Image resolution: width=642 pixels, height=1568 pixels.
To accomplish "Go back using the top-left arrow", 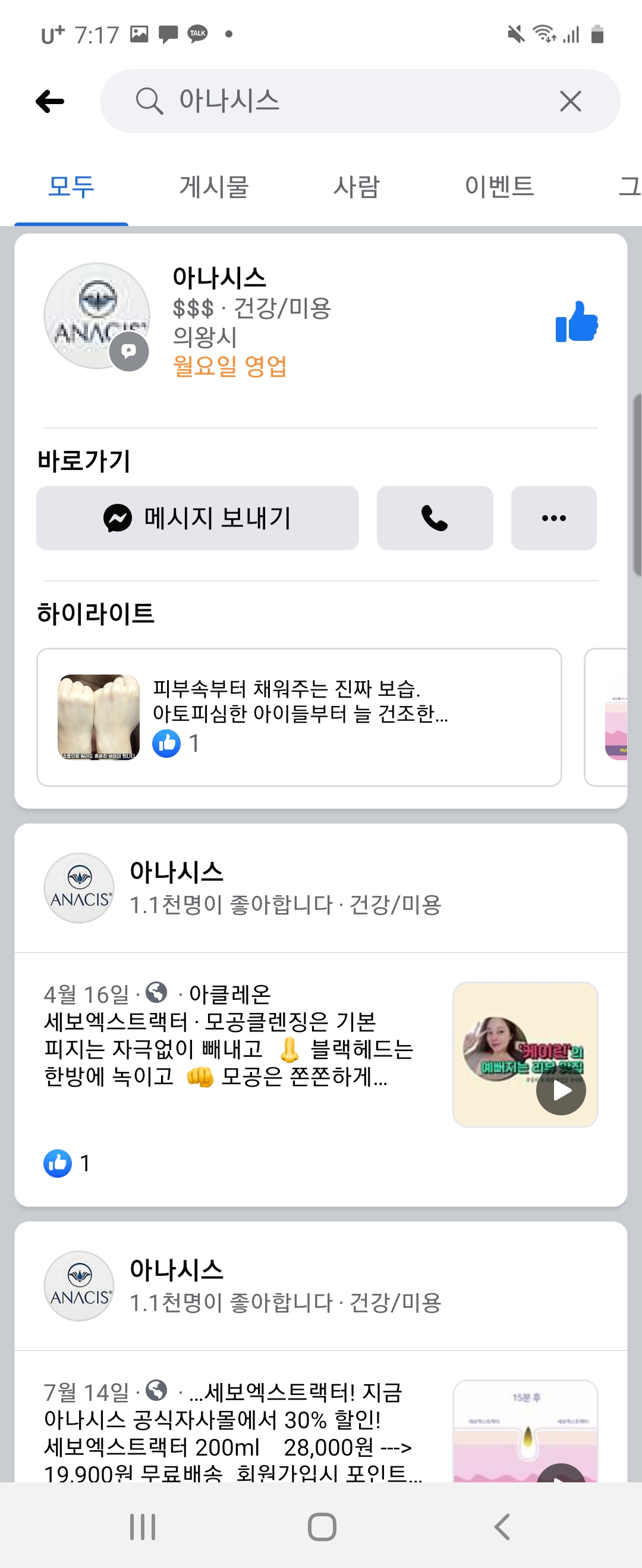I will (x=50, y=101).
